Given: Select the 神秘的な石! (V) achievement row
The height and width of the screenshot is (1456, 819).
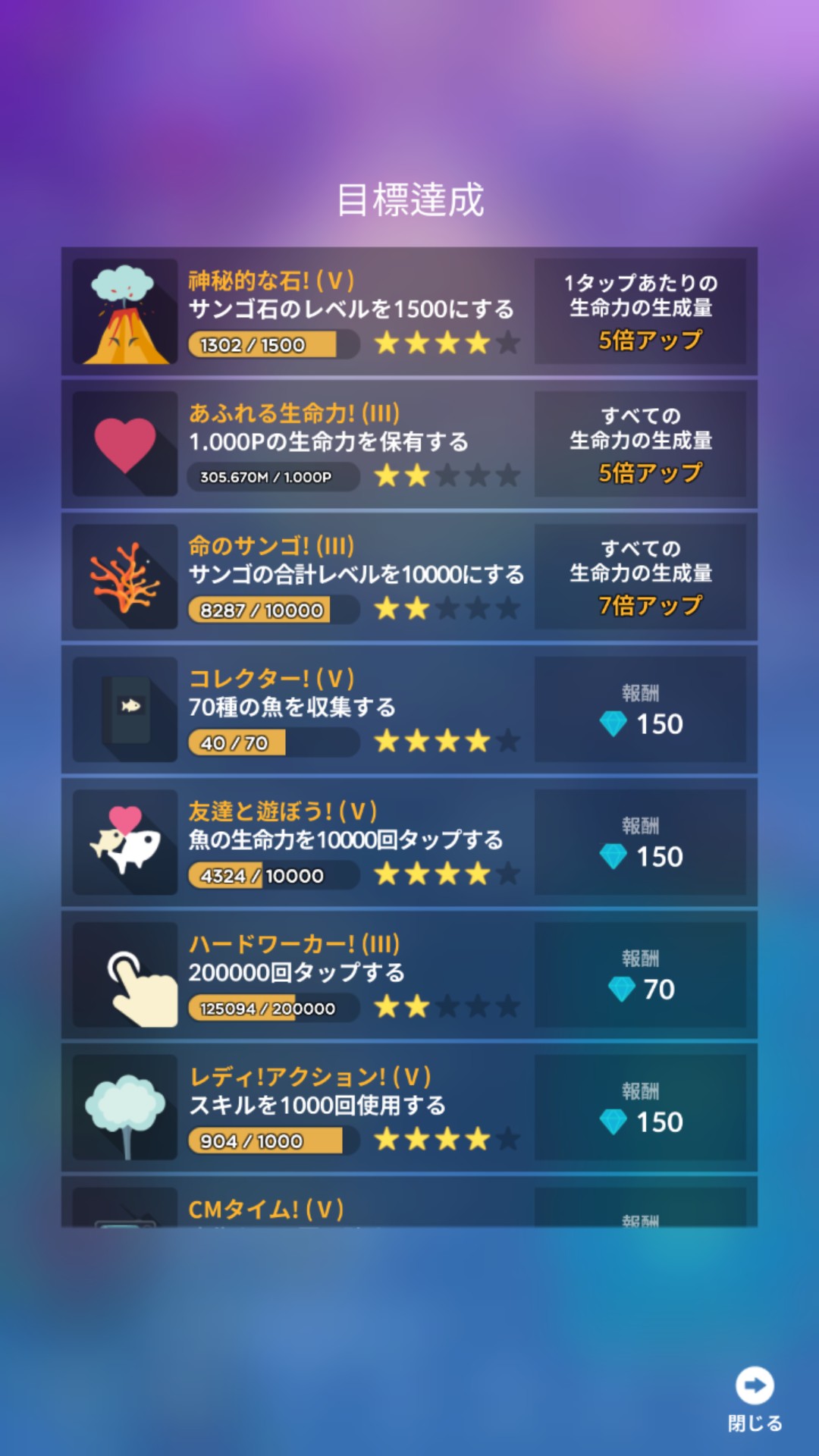Looking at the screenshot, I should pyautogui.click(x=409, y=312).
